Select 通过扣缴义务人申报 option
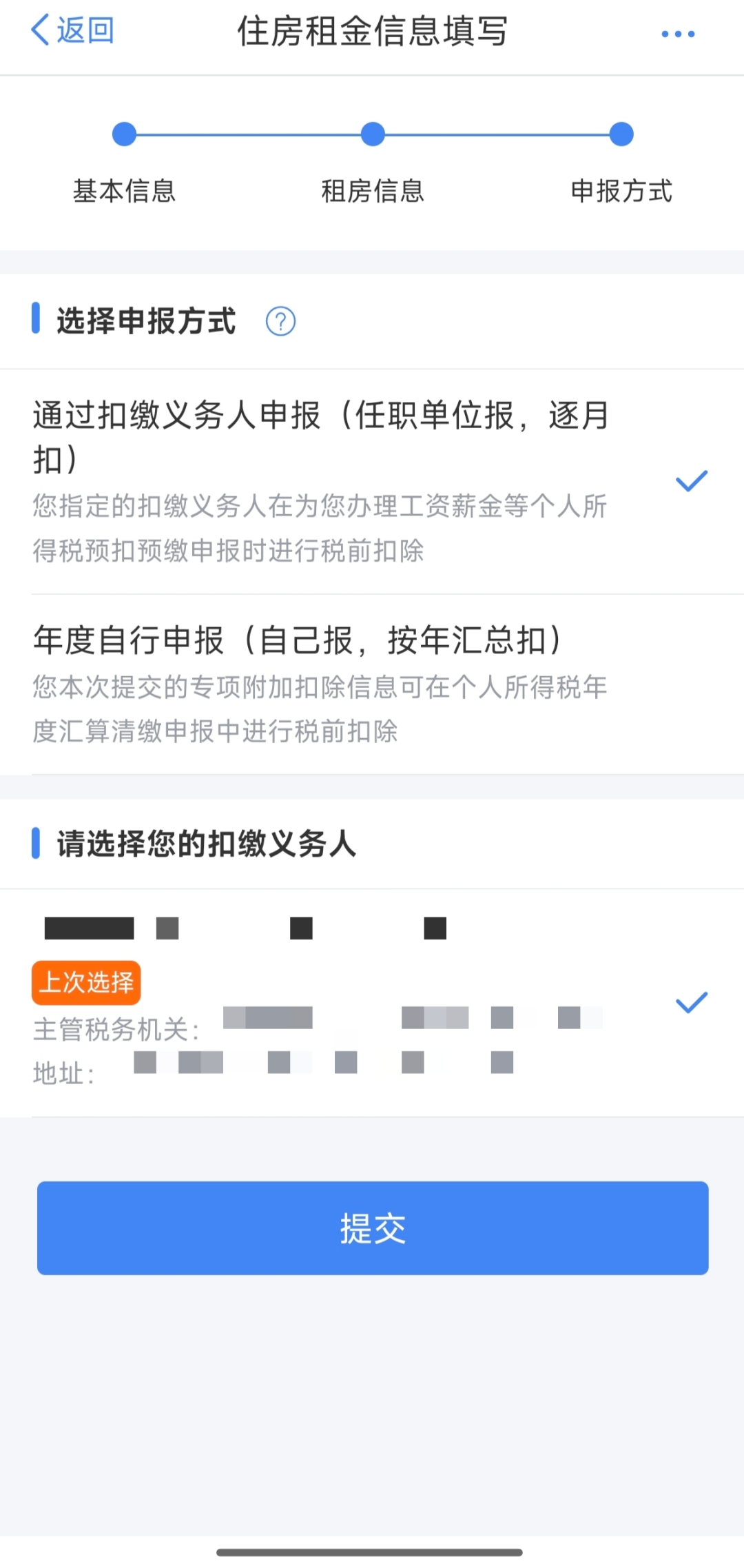The height and width of the screenshot is (1568, 744). pyautogui.click(x=344, y=480)
